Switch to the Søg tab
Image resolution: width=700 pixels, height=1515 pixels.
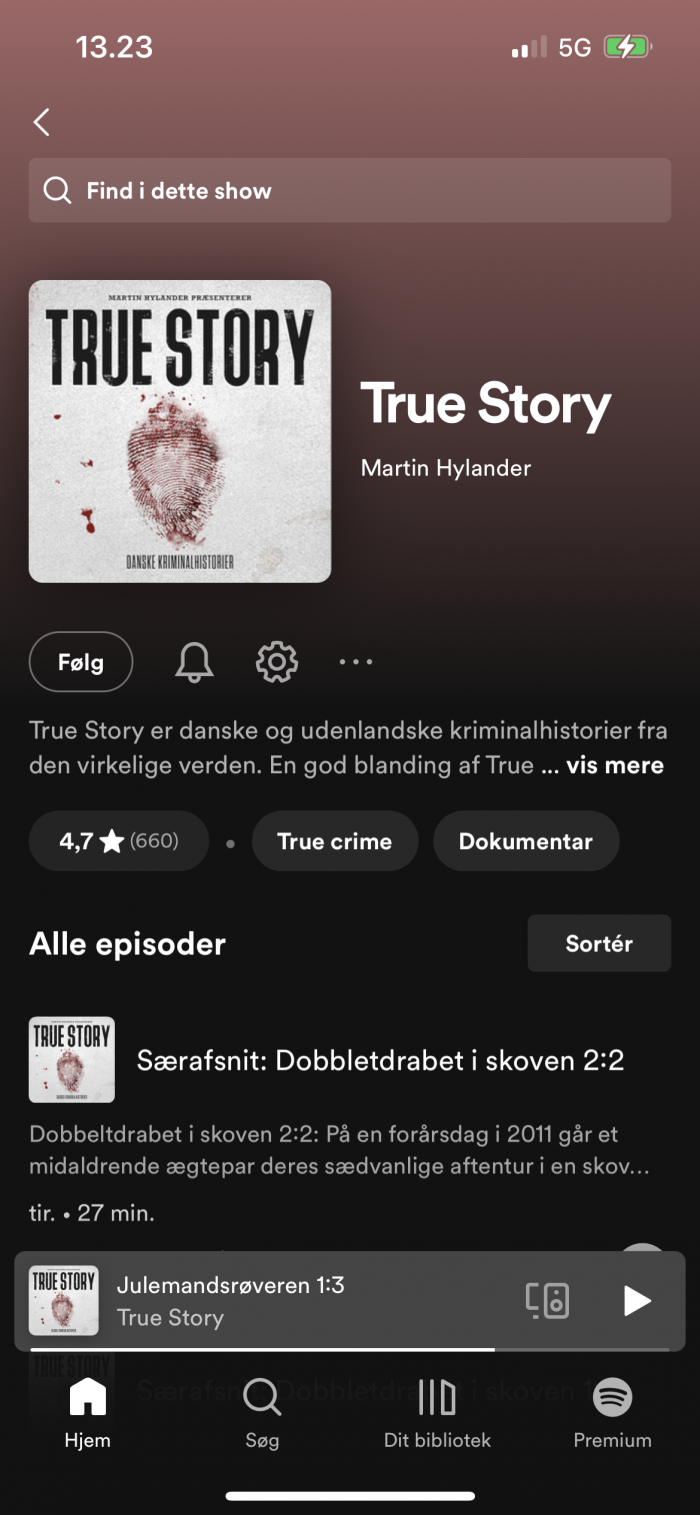pyautogui.click(x=262, y=1412)
